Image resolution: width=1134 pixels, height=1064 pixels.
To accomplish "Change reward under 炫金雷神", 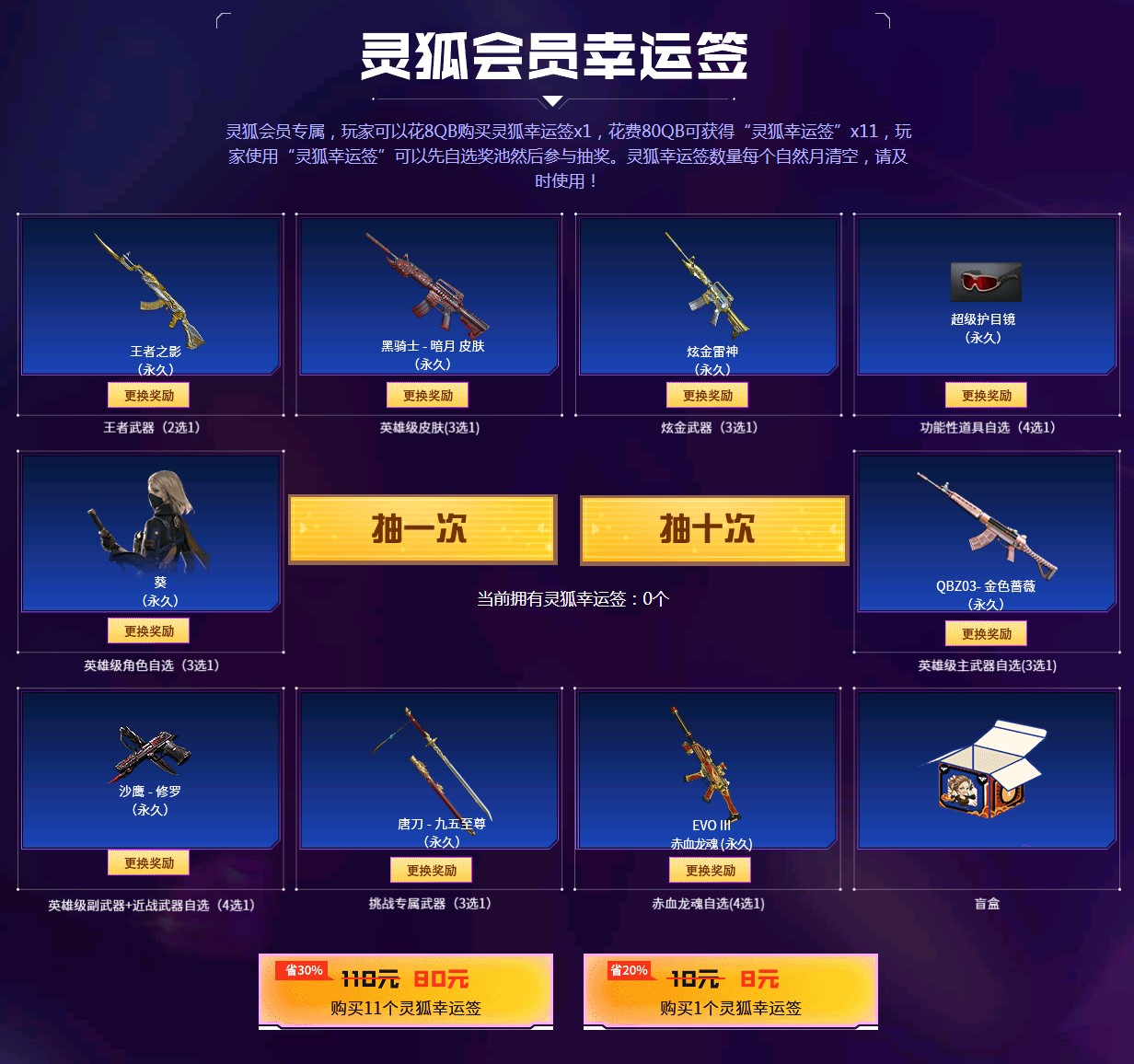I will point(708,396).
